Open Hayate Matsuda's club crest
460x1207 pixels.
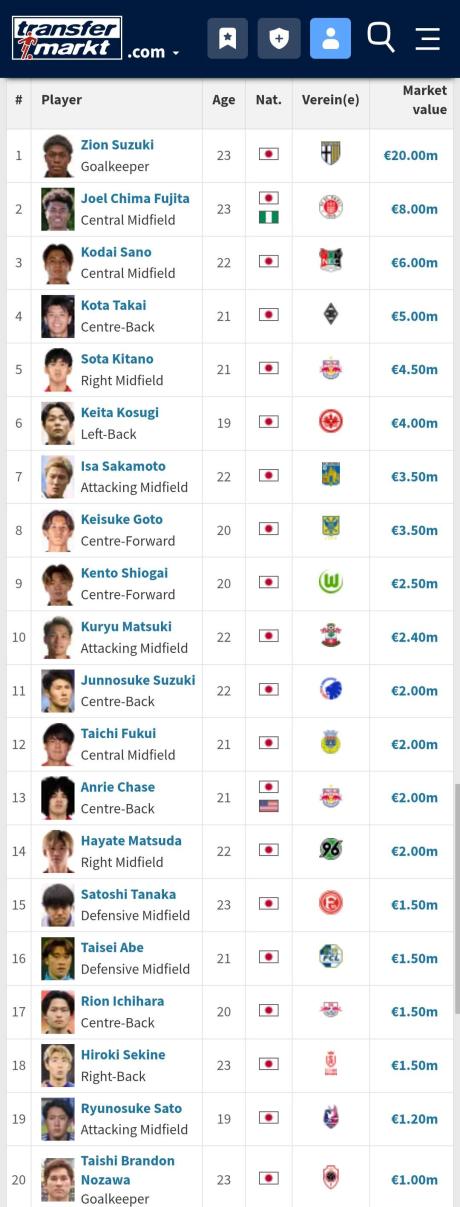(x=331, y=849)
